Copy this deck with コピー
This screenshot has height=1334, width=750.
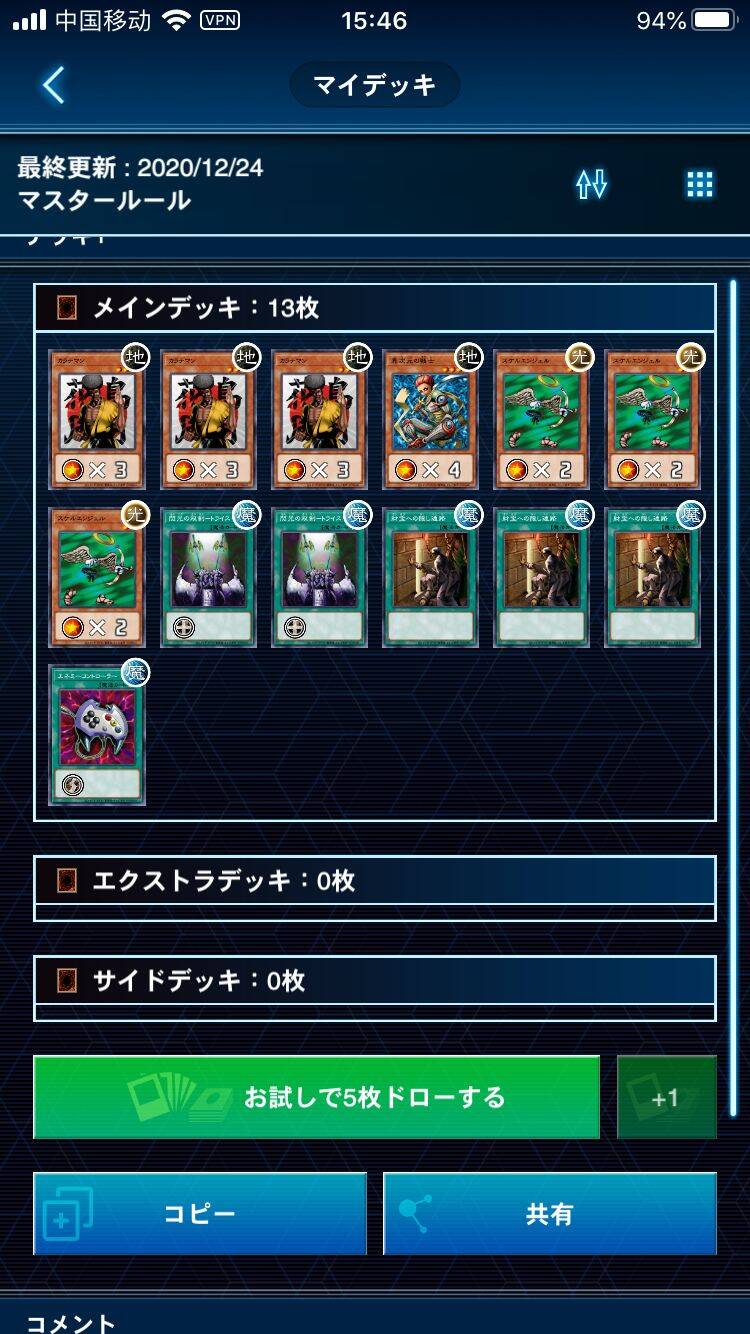click(199, 1214)
